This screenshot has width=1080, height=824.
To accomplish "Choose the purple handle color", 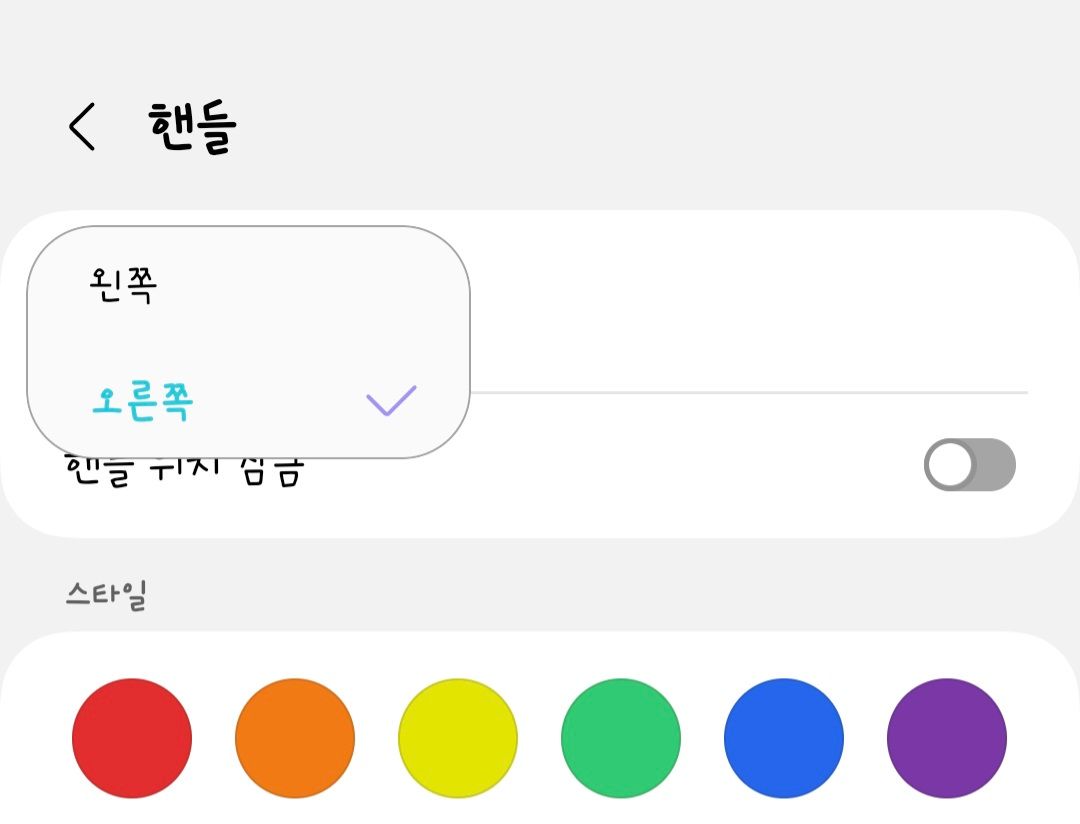I will pyautogui.click(x=947, y=738).
